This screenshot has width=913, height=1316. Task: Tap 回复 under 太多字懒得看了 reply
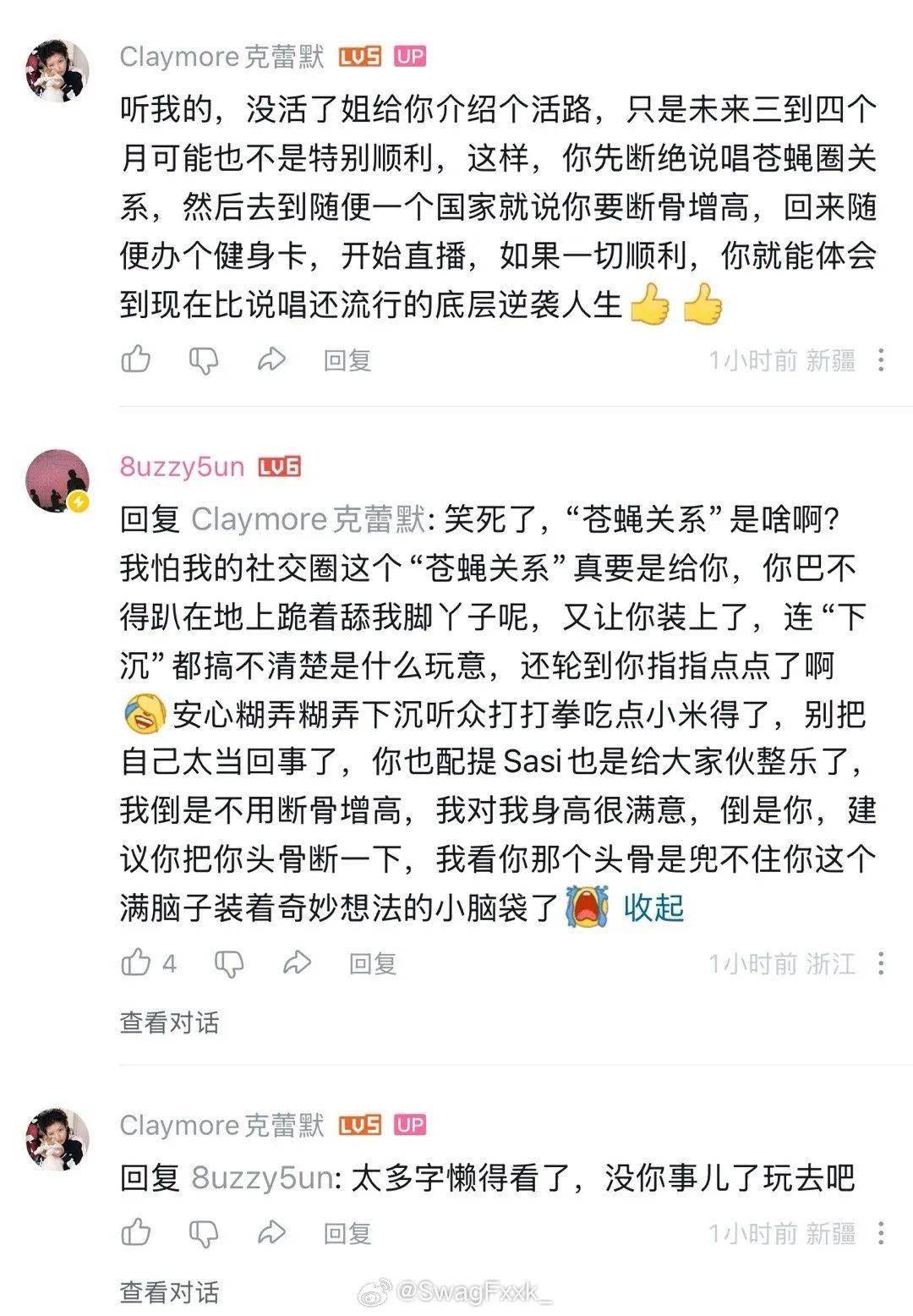(347, 1234)
